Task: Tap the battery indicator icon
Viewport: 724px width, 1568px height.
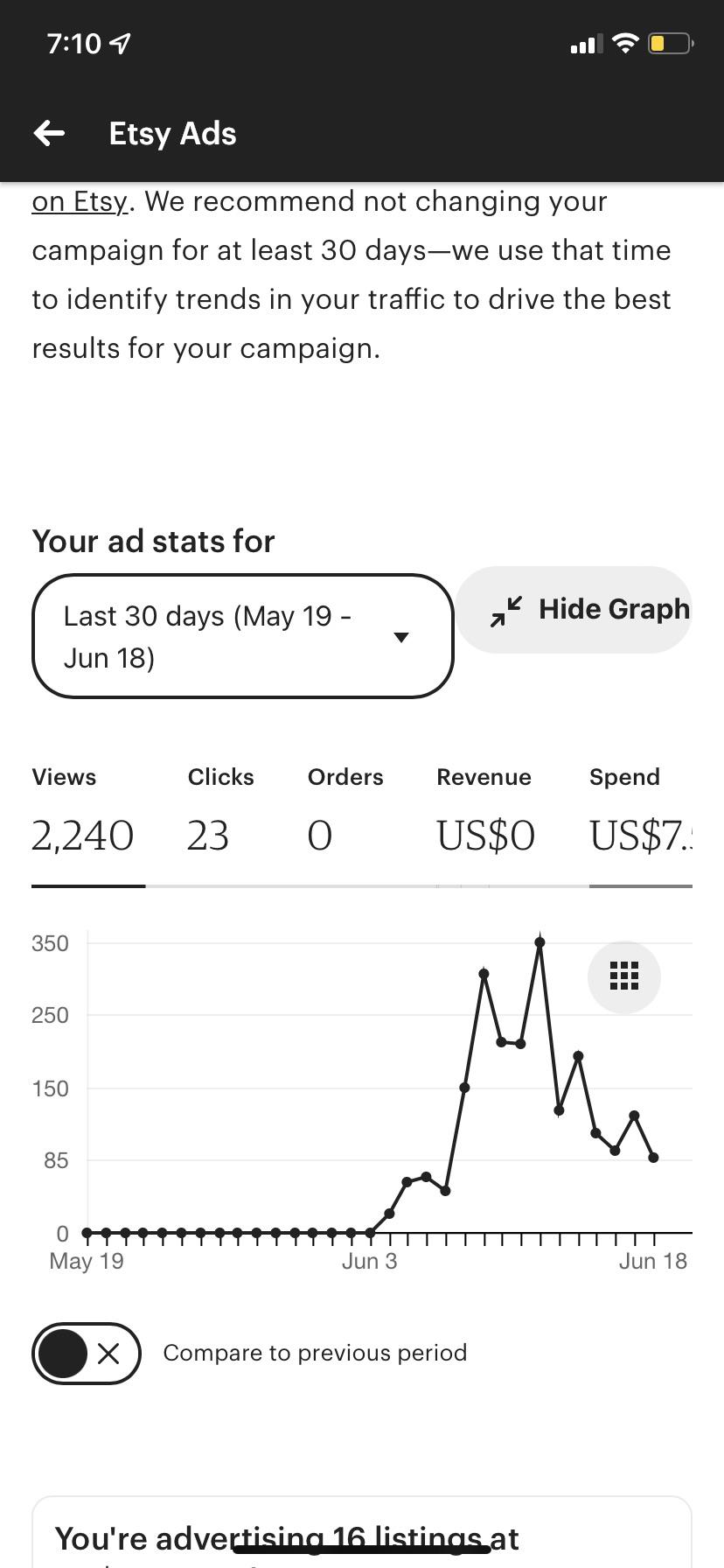Action: pos(669,43)
